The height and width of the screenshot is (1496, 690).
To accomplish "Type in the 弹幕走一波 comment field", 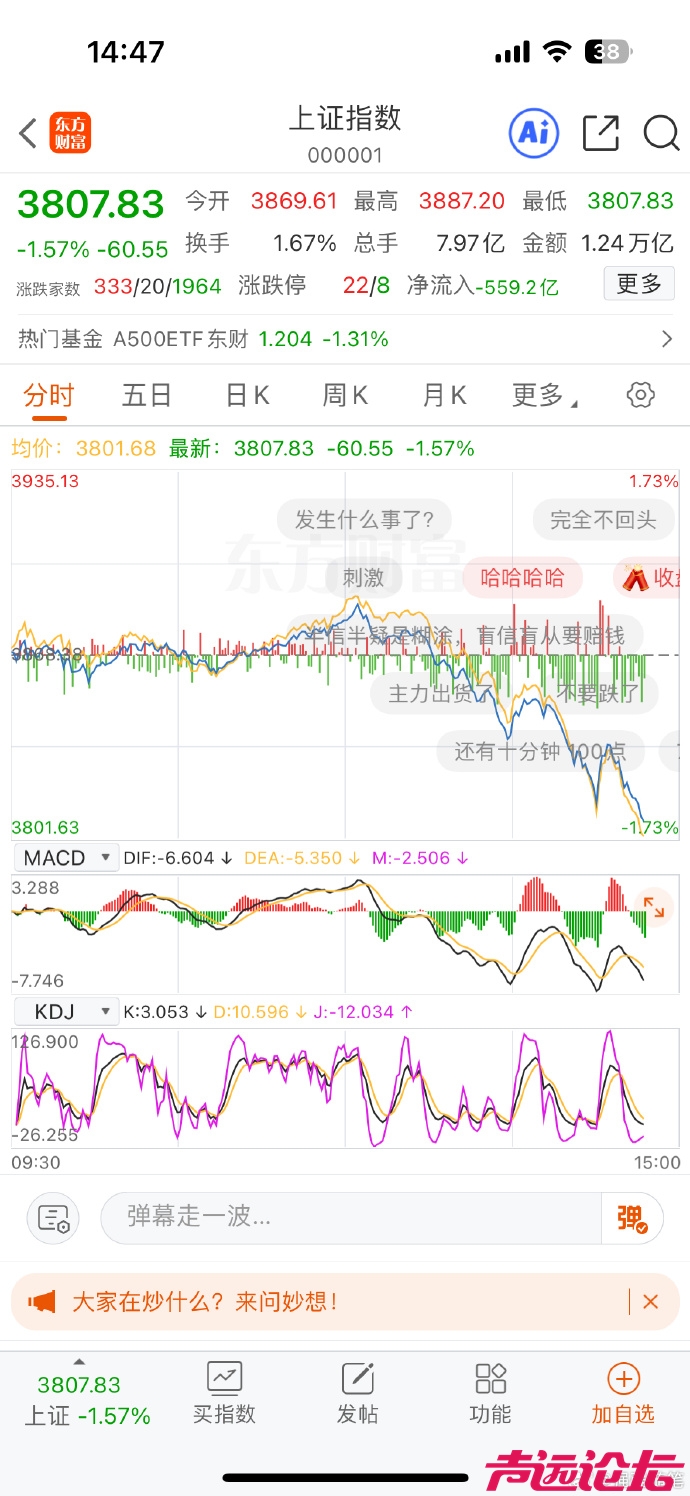I will [350, 1217].
